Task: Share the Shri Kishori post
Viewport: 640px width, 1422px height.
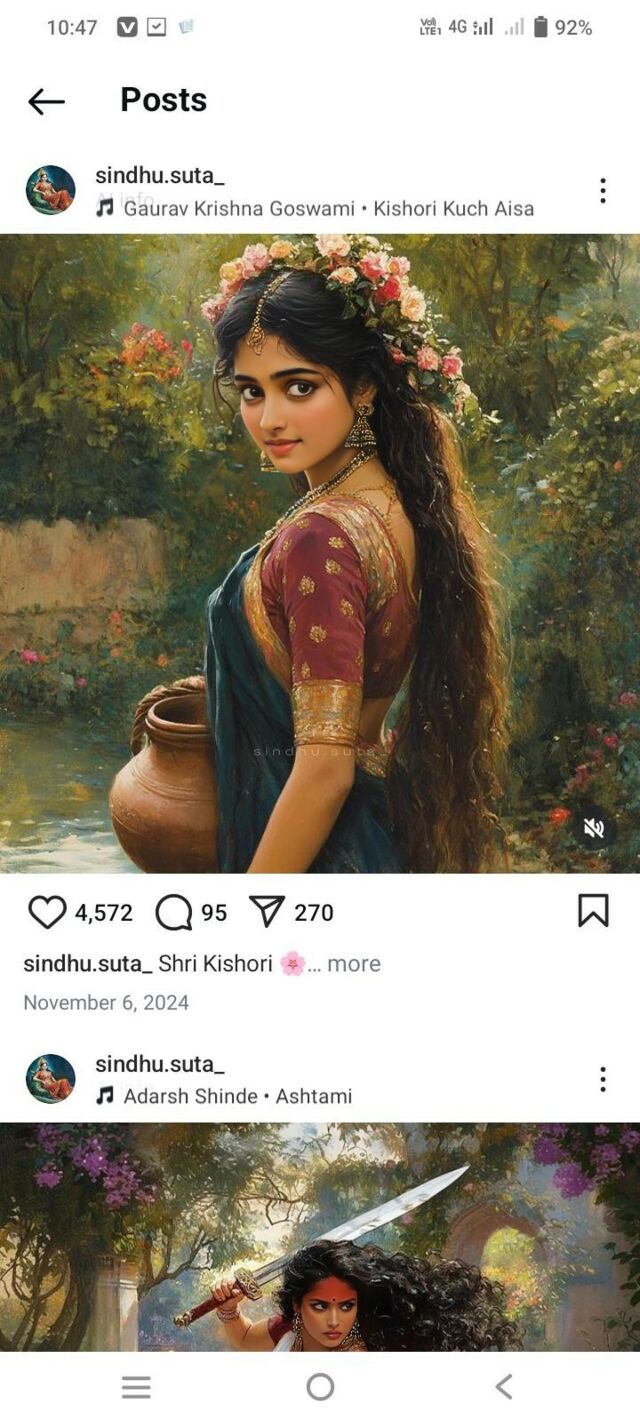Action: coord(267,911)
